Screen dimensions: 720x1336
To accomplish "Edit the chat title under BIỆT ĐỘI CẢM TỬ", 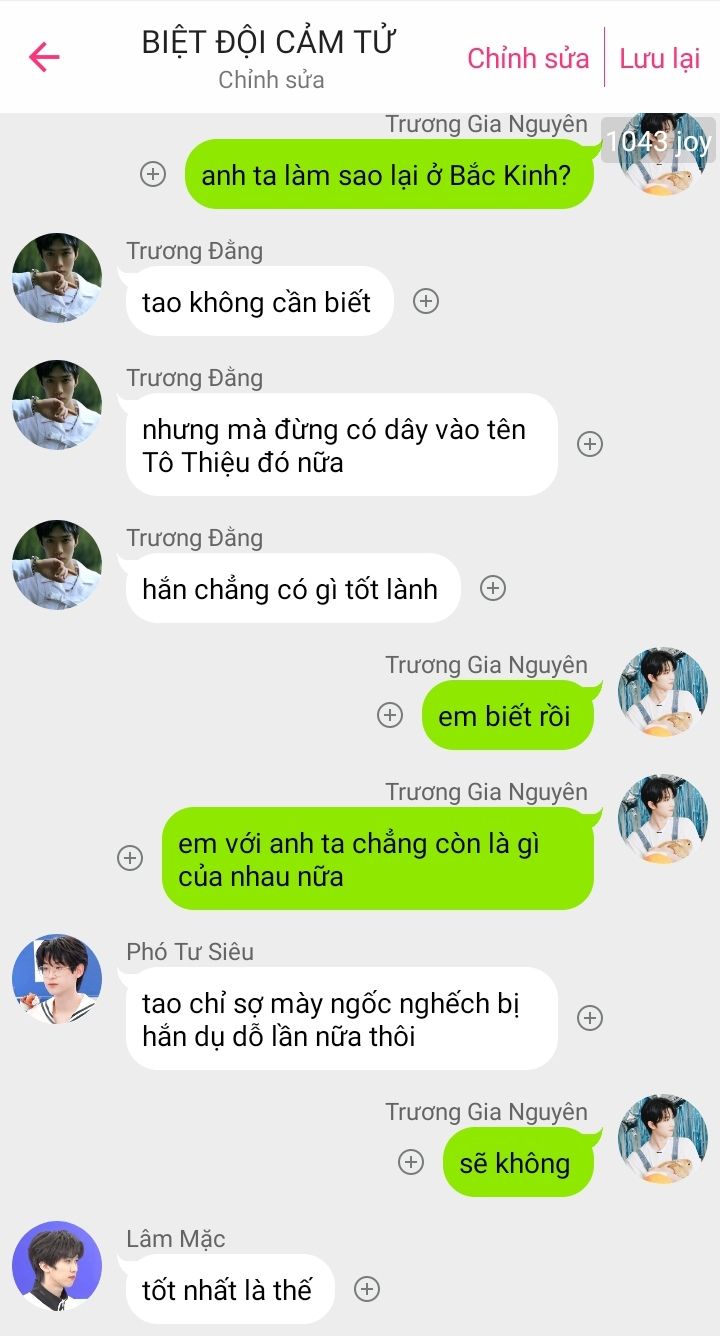I will point(271,80).
